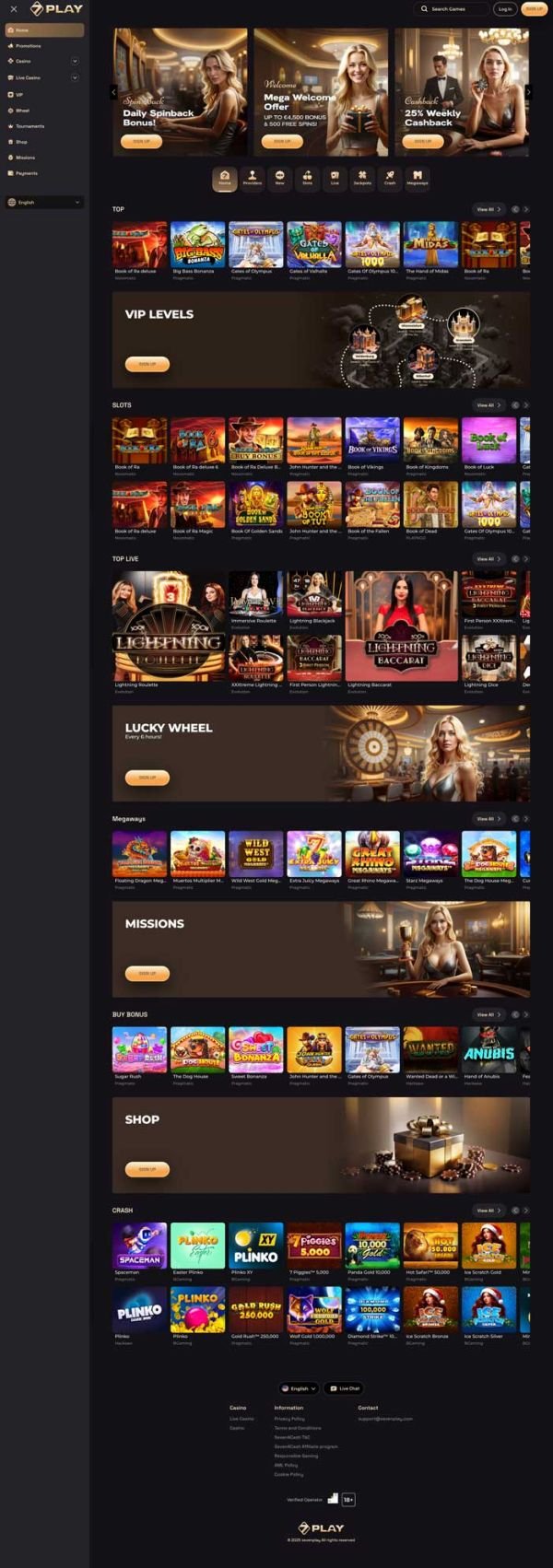The height and width of the screenshot is (1568, 553).
Task: Open the Big Bass Bonanza game
Action: point(198,244)
